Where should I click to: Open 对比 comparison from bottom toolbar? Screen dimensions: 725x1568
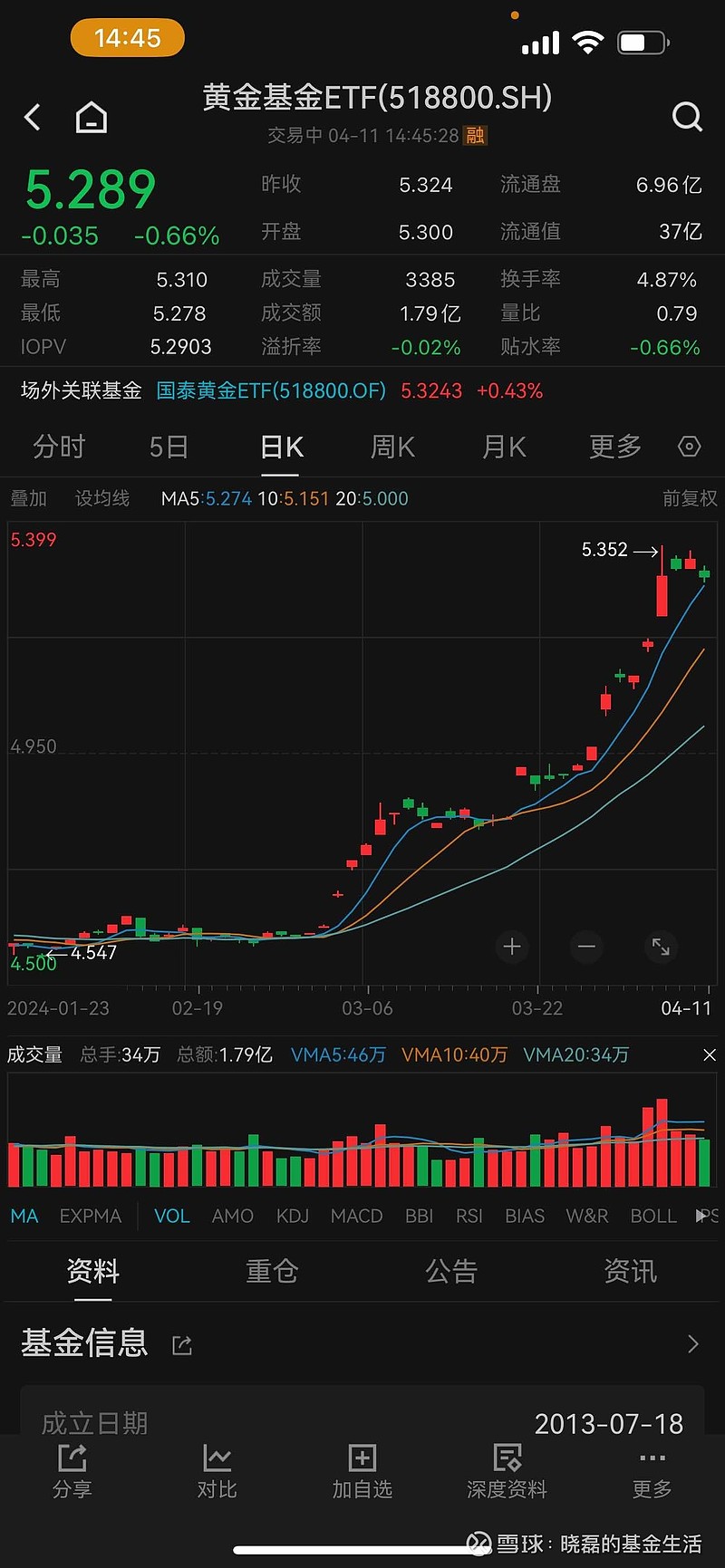click(x=217, y=1472)
